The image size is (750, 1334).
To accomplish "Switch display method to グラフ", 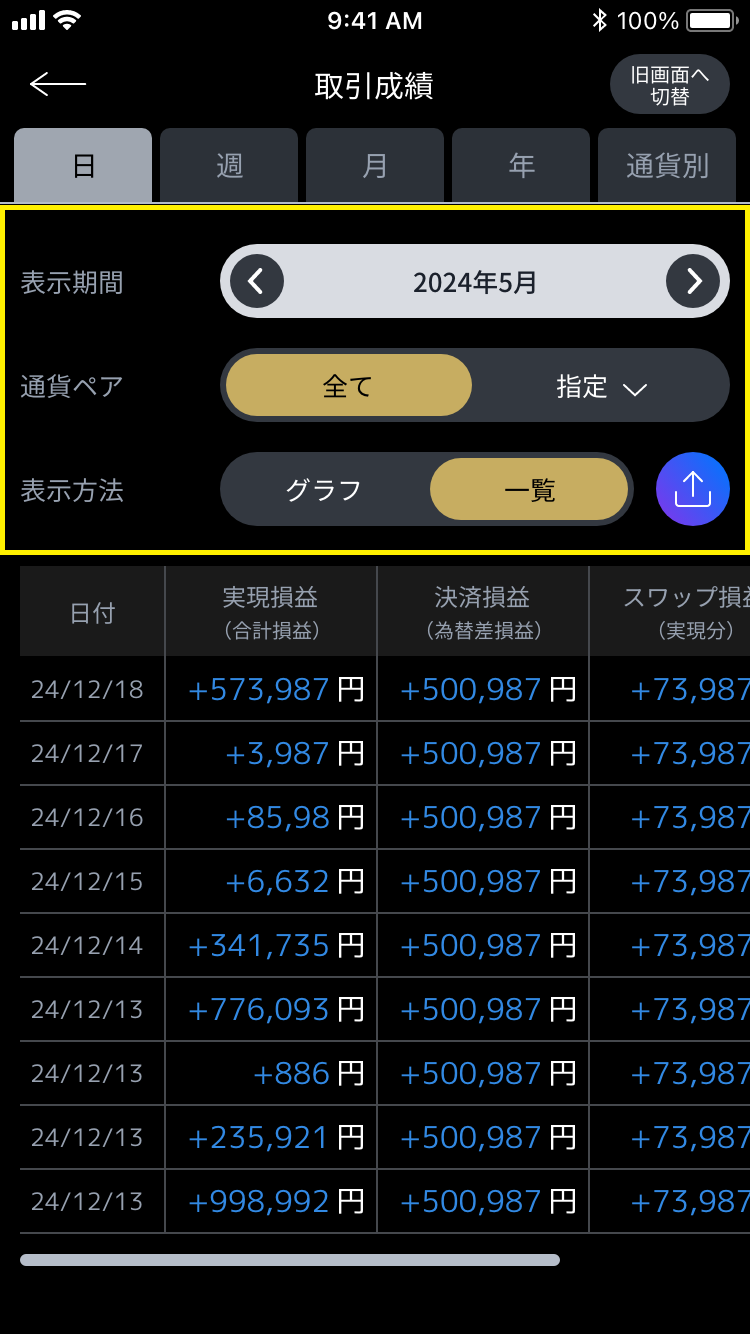I will [x=324, y=489].
